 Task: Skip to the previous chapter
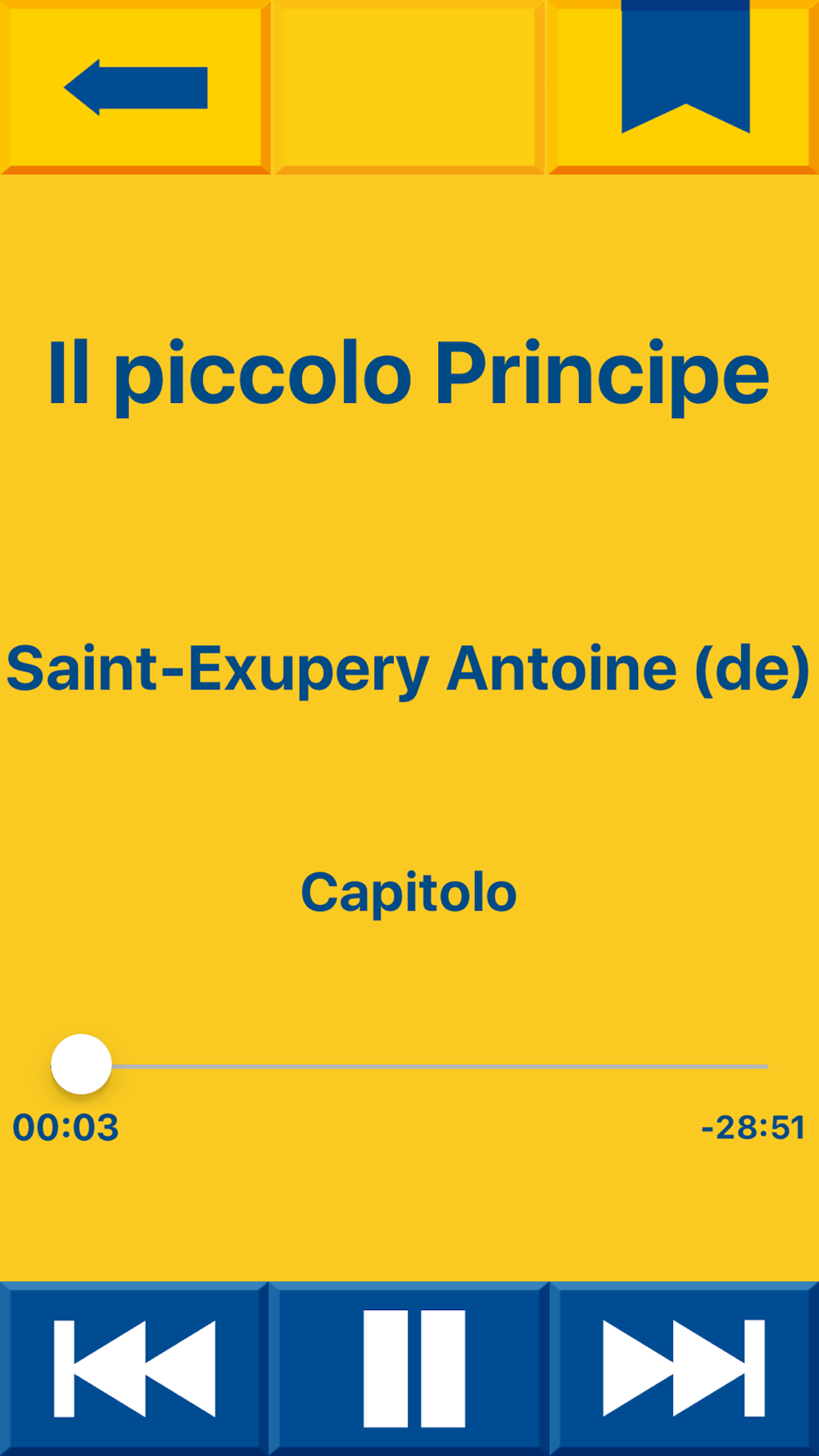tap(134, 1368)
